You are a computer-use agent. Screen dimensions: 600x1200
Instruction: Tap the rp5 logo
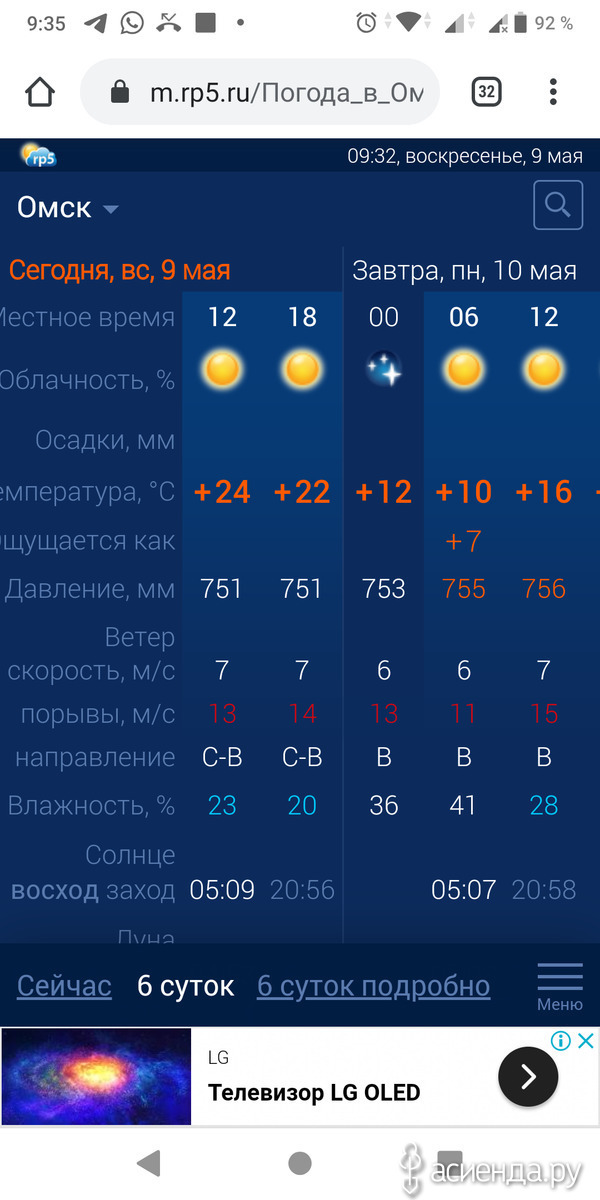coord(39,155)
